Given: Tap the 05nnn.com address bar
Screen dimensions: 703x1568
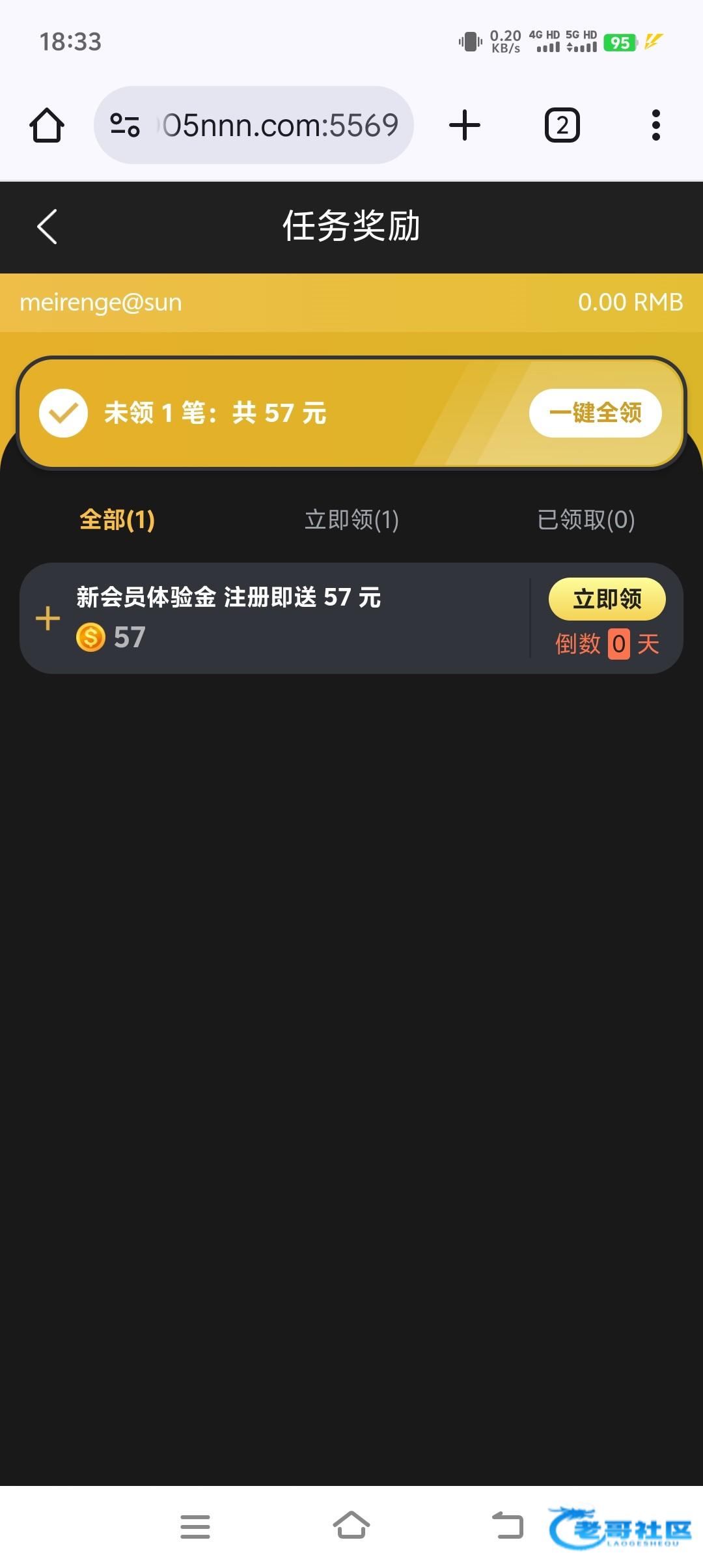Looking at the screenshot, I should point(254,125).
